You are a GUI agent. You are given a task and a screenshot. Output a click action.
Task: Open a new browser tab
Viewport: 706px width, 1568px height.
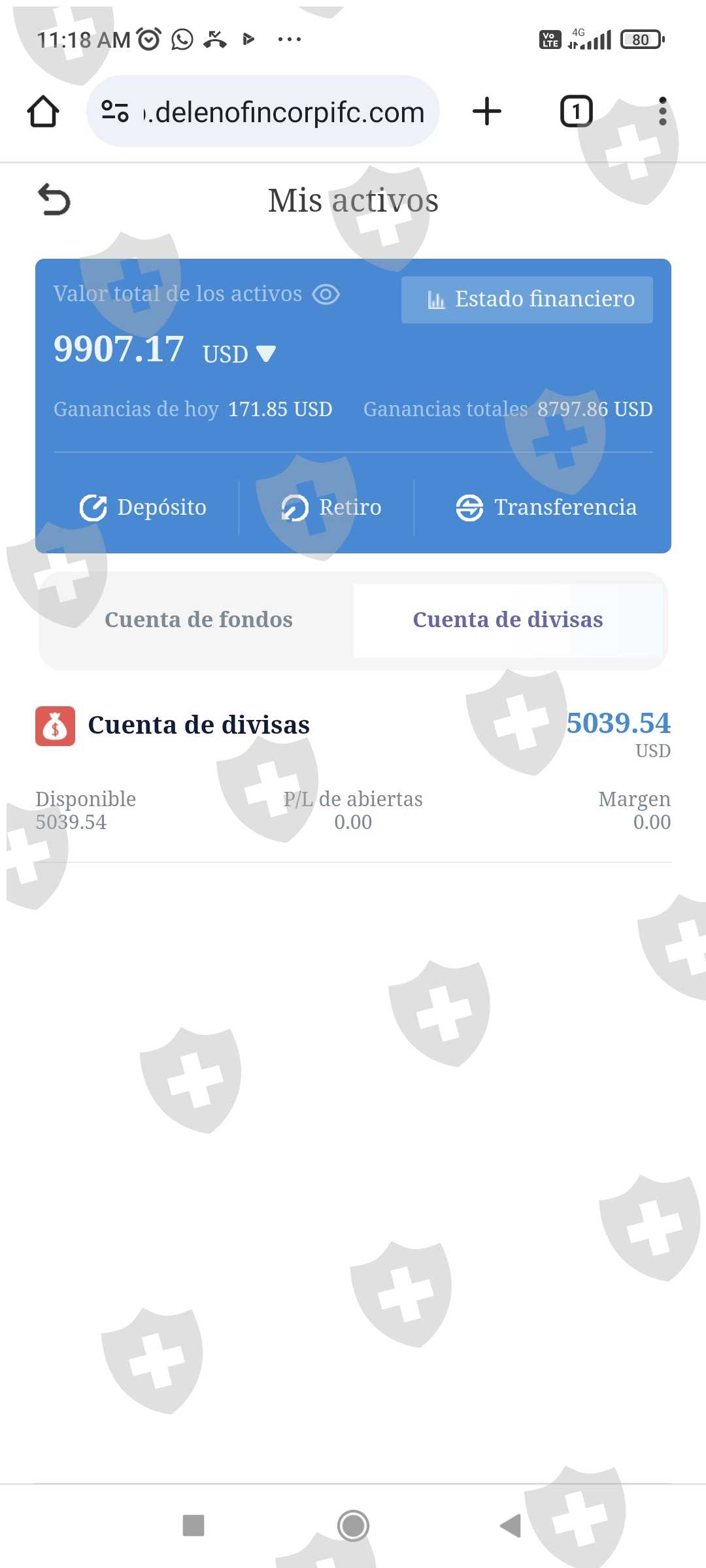click(x=487, y=112)
